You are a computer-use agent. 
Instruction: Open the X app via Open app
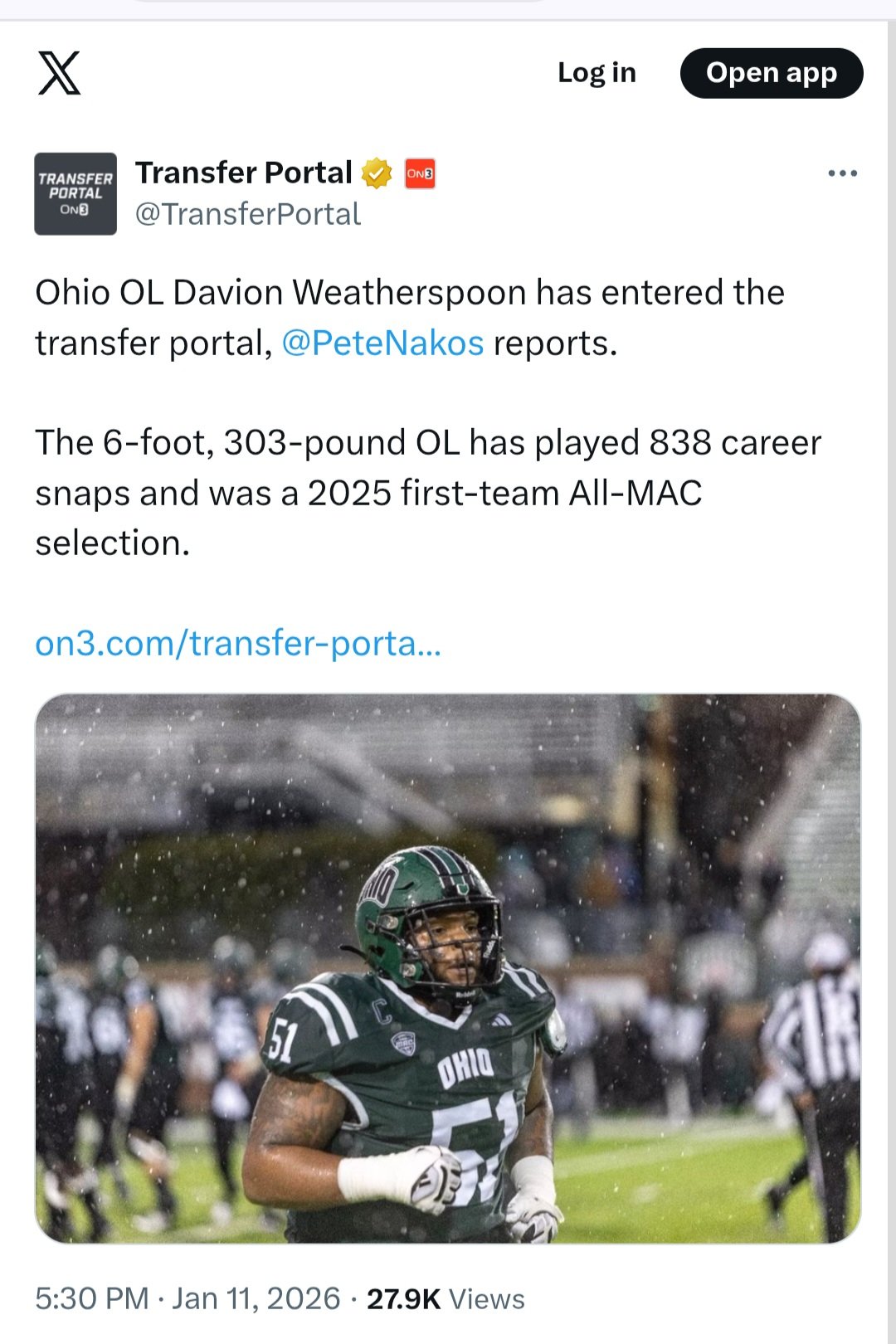coord(771,73)
